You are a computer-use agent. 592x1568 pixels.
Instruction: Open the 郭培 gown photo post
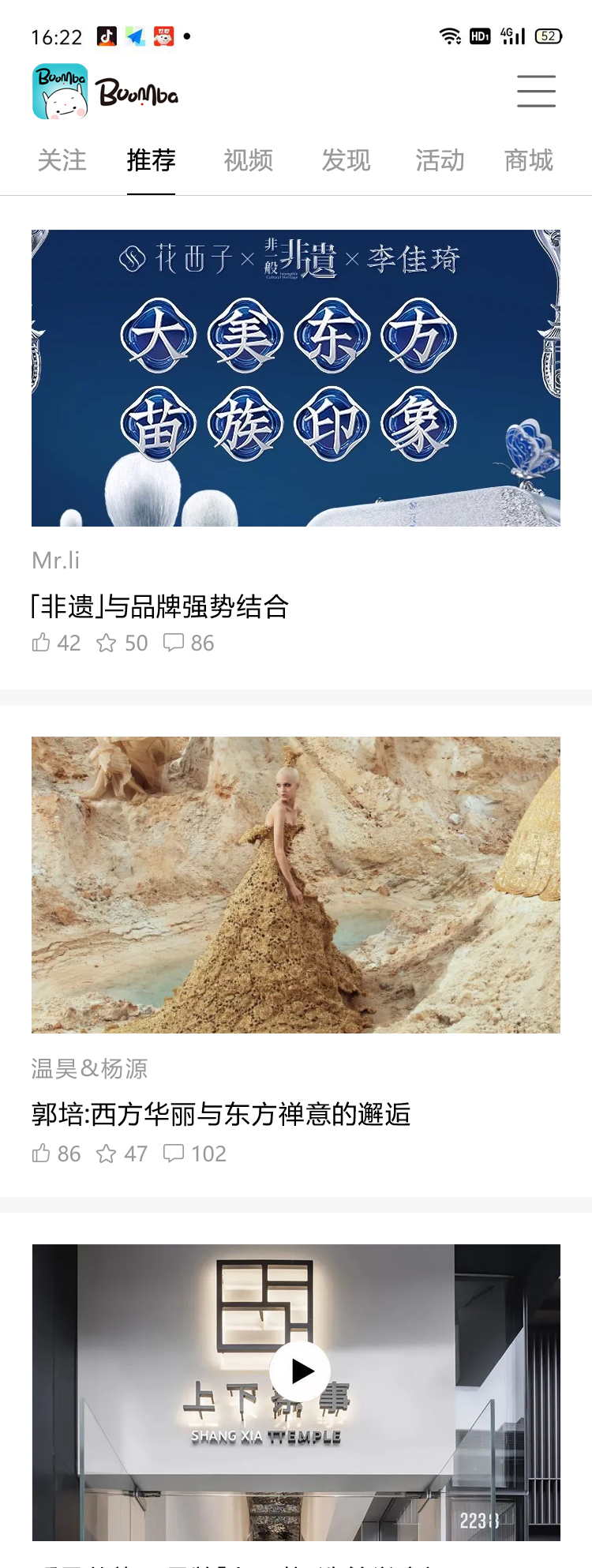[295, 884]
